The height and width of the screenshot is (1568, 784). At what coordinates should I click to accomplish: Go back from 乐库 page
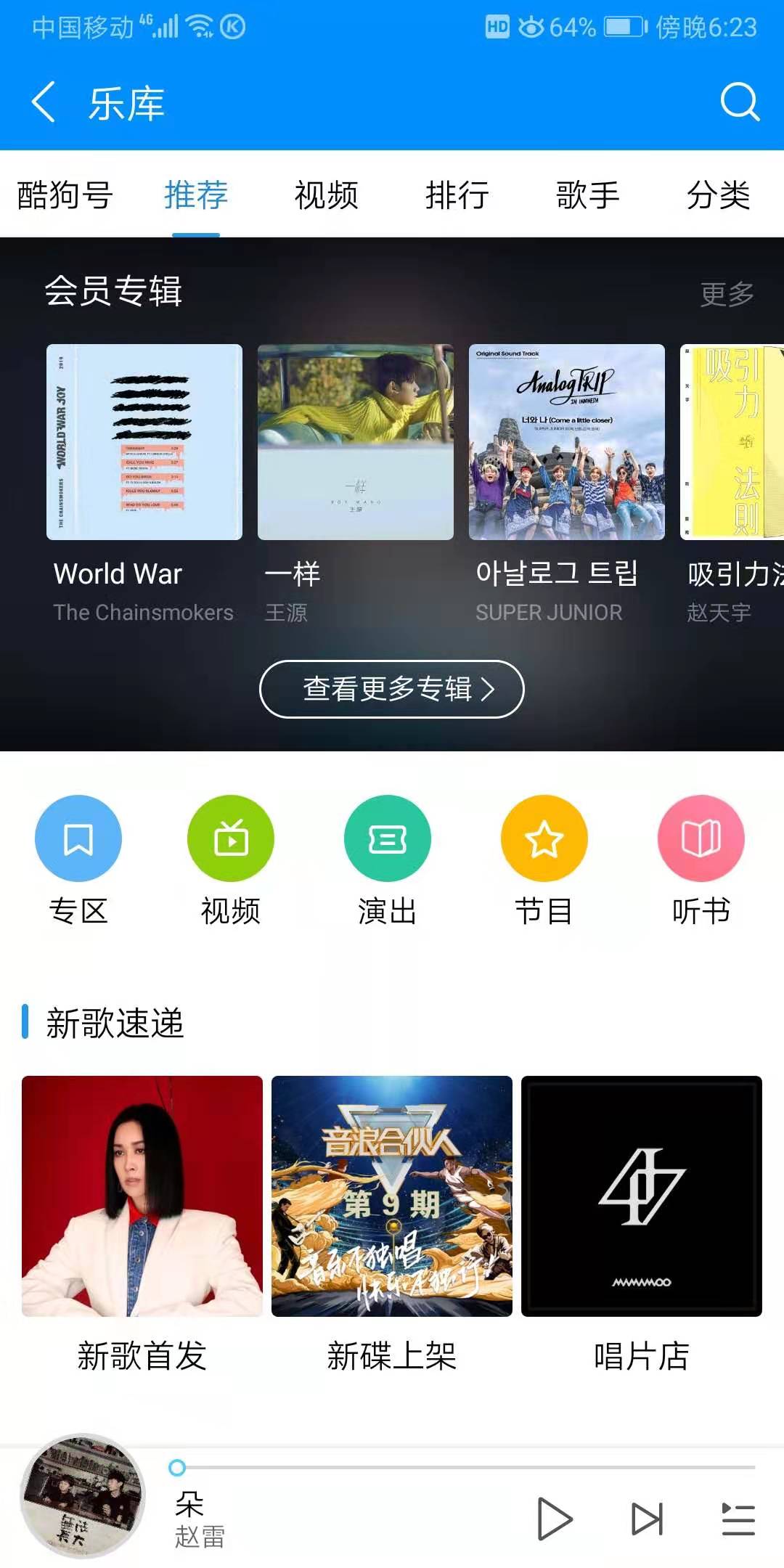point(44,102)
